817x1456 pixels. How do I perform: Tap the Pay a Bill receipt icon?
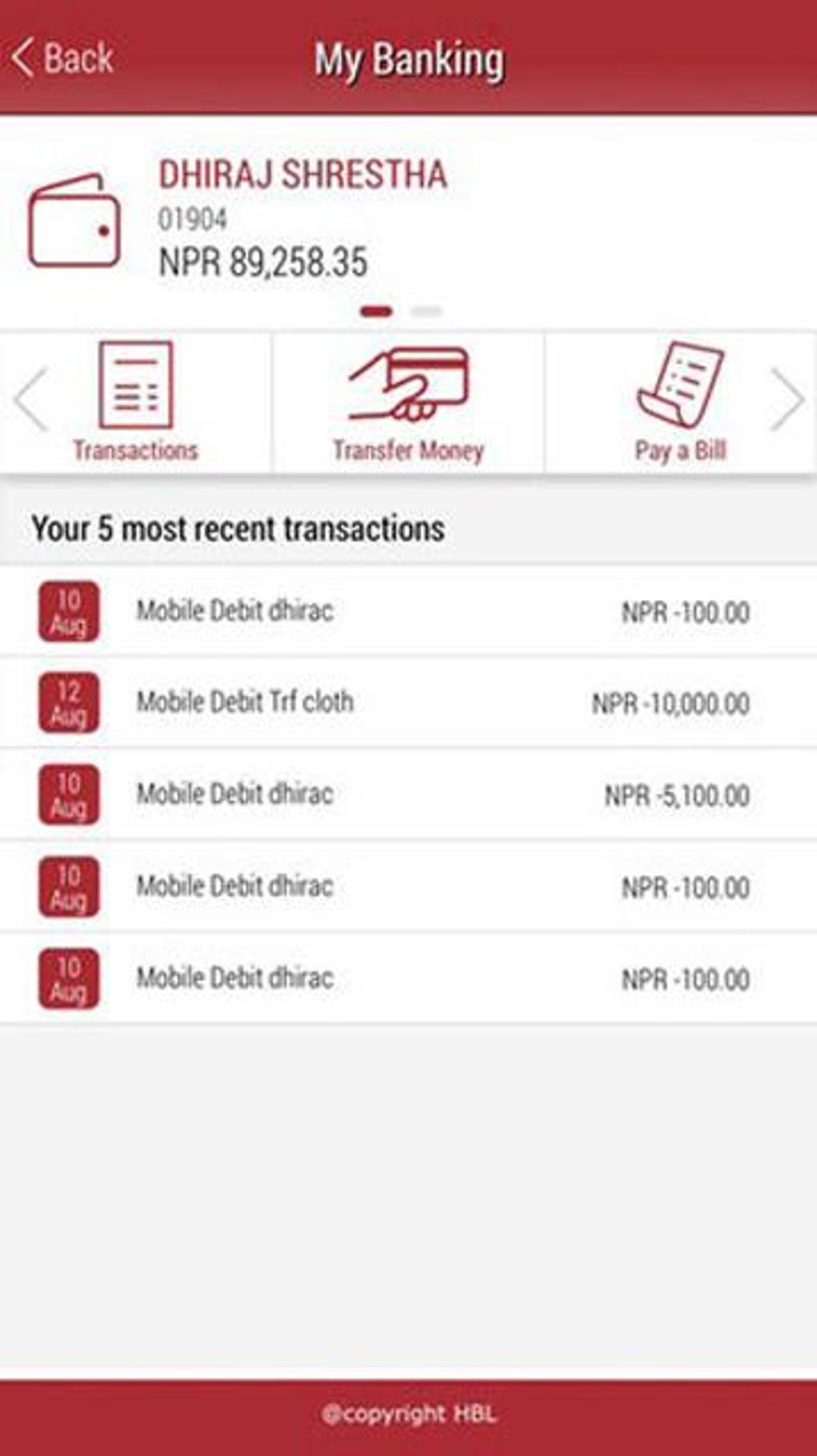pyautogui.click(x=682, y=384)
